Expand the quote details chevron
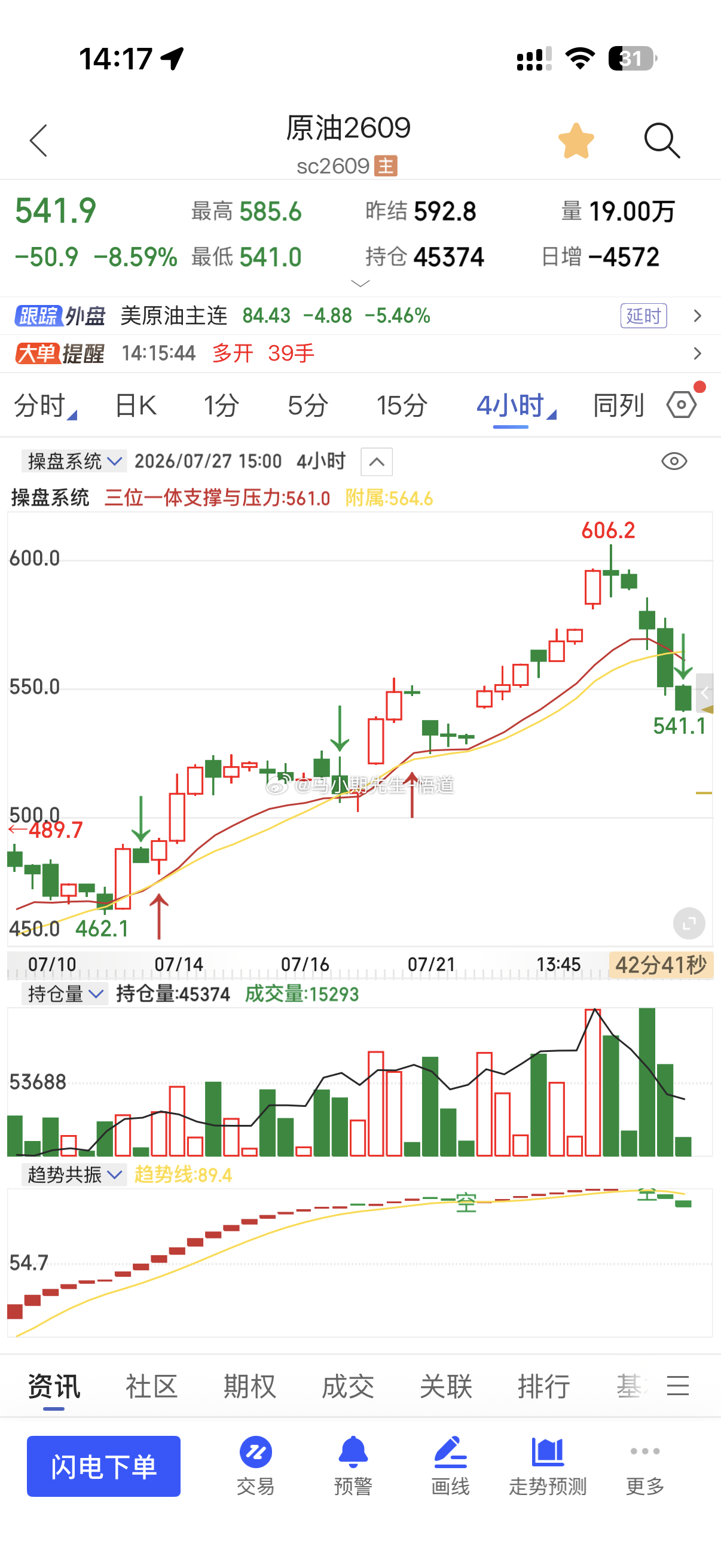This screenshot has height=1568, width=721. 360,283
